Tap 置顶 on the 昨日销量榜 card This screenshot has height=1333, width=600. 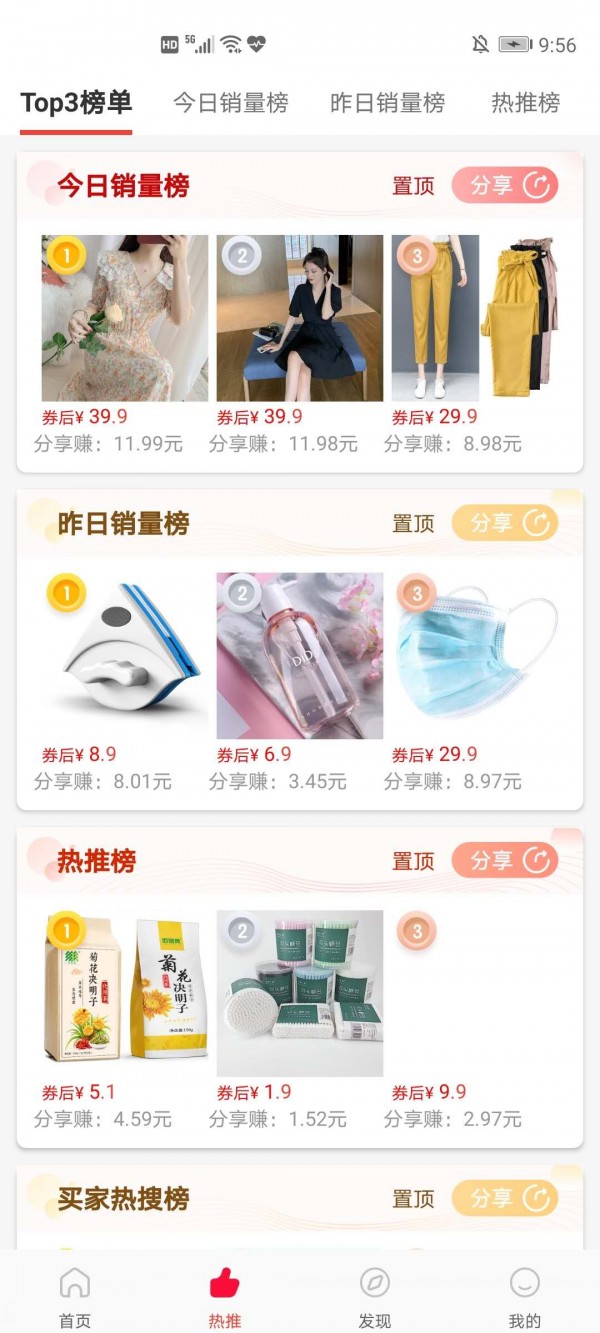(413, 523)
